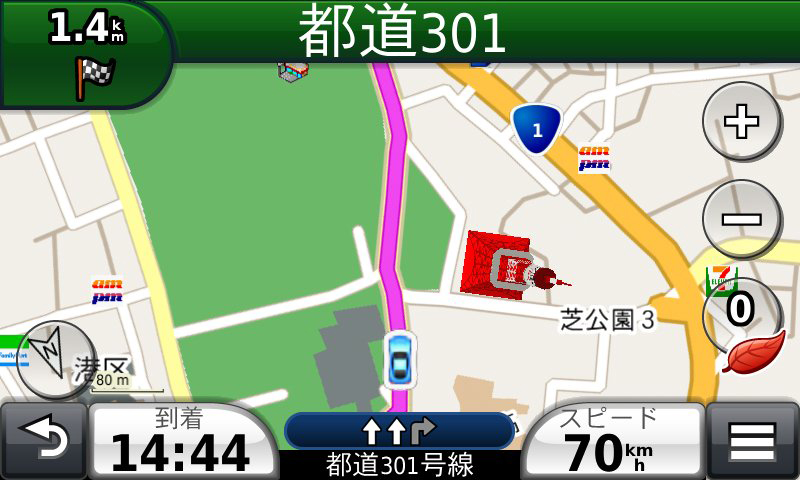Screen dimensions: 800x480
Task: Zoom out of the map
Action: [x=742, y=219]
